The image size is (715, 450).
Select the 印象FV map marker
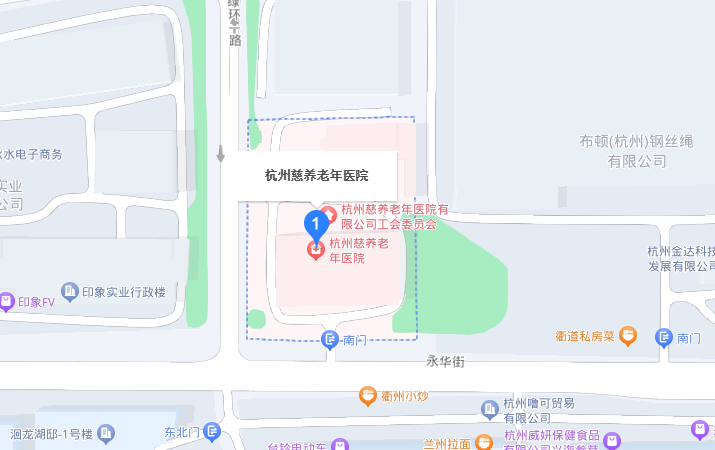(x=6, y=300)
